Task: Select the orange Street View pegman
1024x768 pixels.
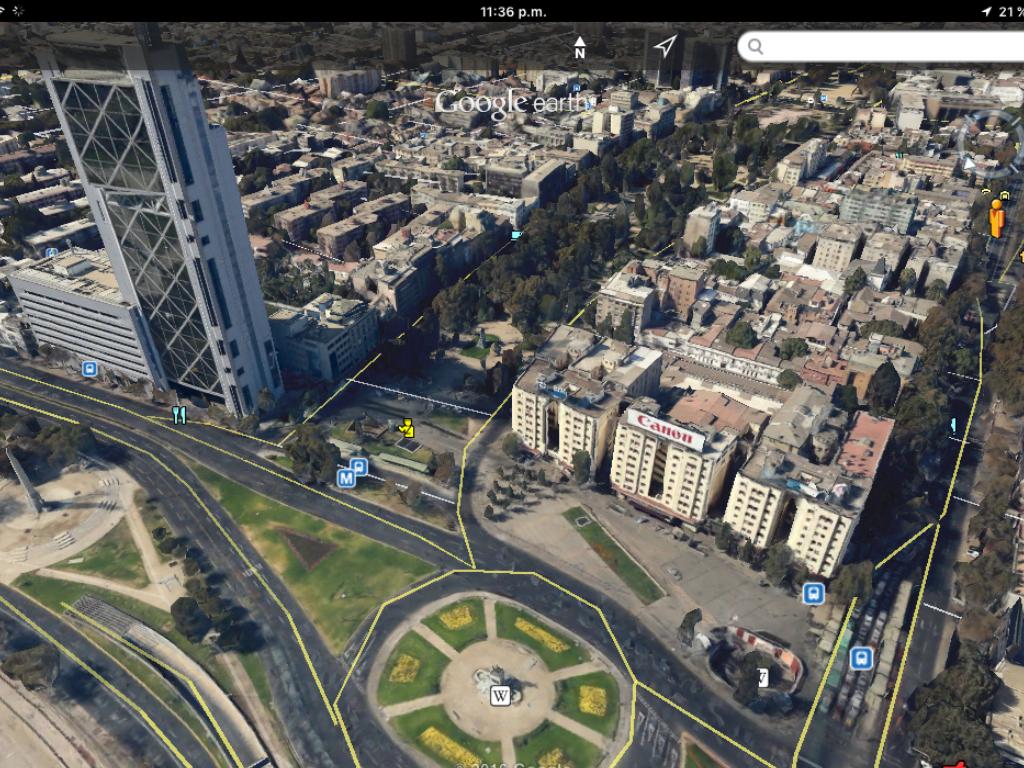Action: click(x=996, y=217)
